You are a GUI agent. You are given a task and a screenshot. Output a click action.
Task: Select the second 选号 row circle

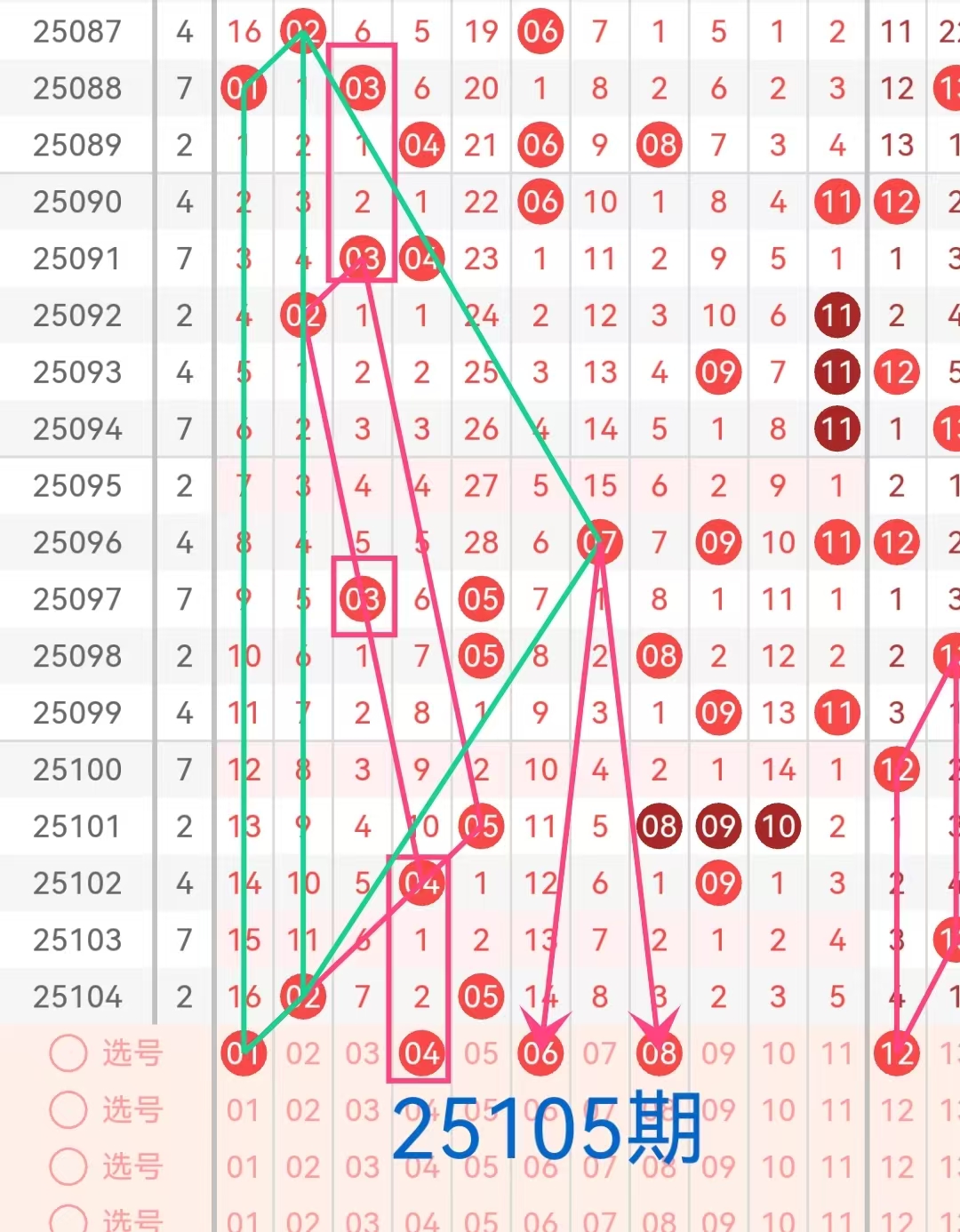tap(68, 1110)
